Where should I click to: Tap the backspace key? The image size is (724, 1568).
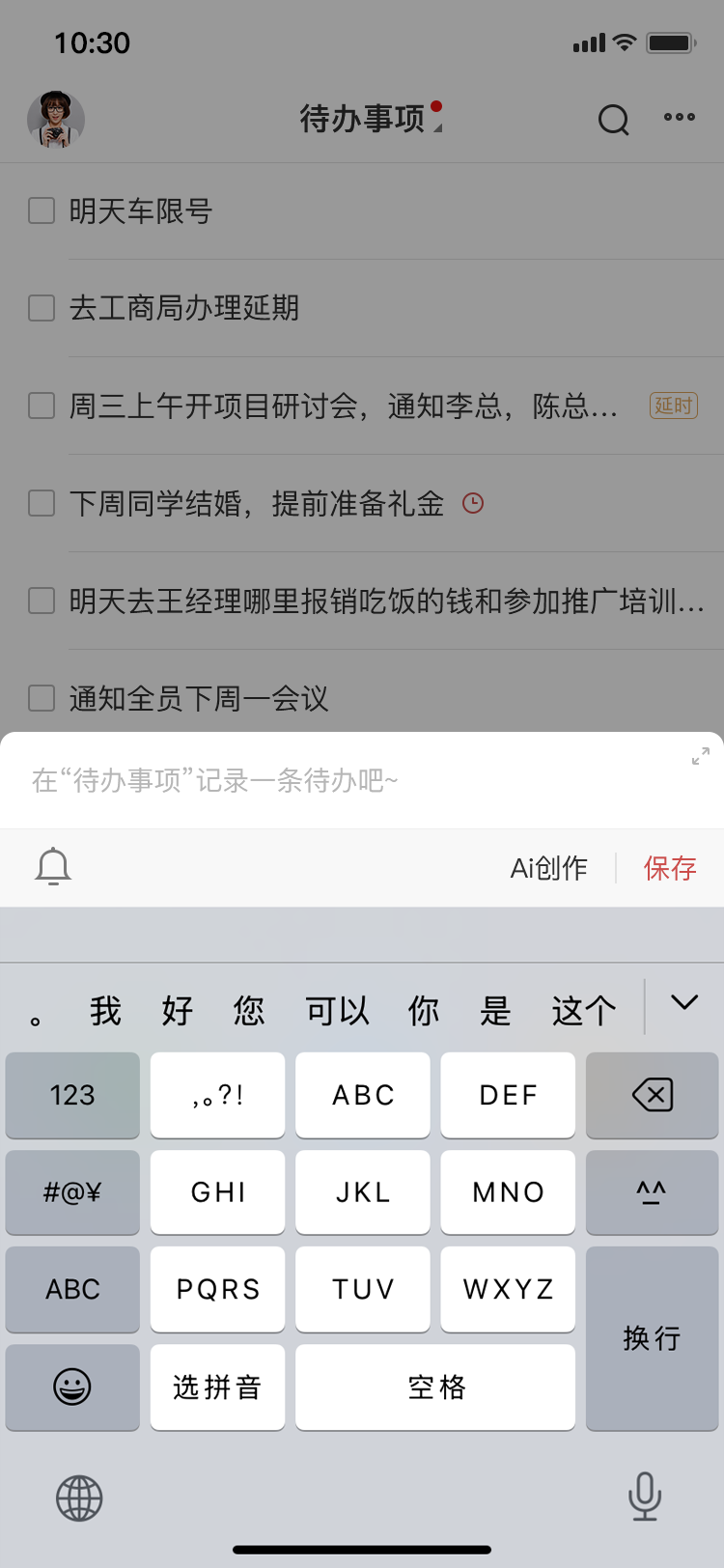(x=652, y=1095)
